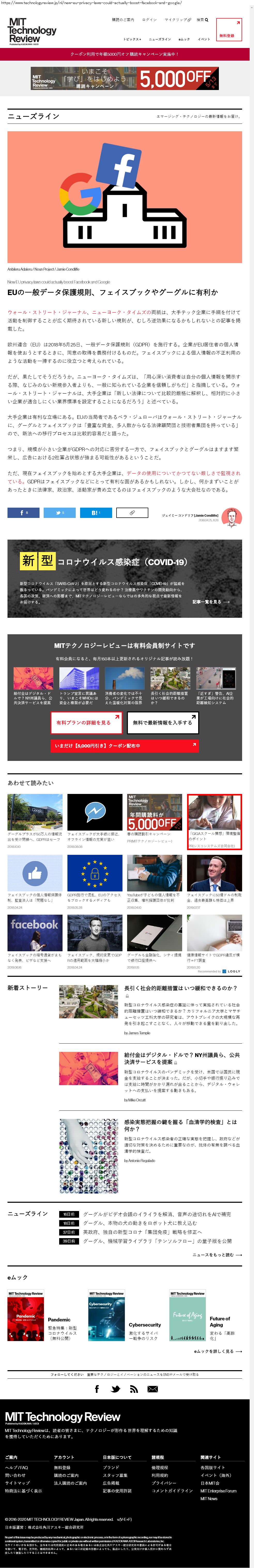
Task: Open the ニューズライン navigation item
Action: [160, 39]
